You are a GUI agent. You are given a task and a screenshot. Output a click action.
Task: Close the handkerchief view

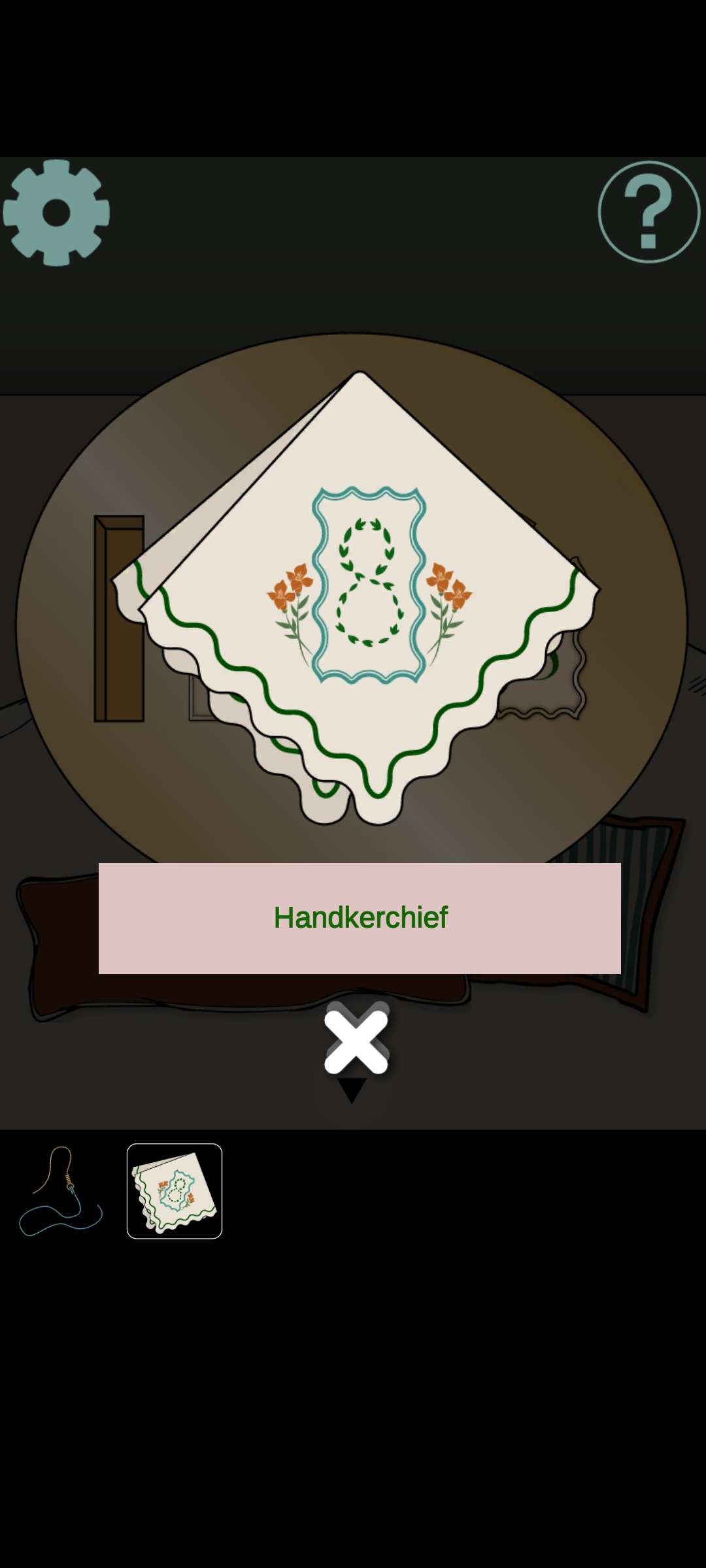click(x=357, y=1041)
